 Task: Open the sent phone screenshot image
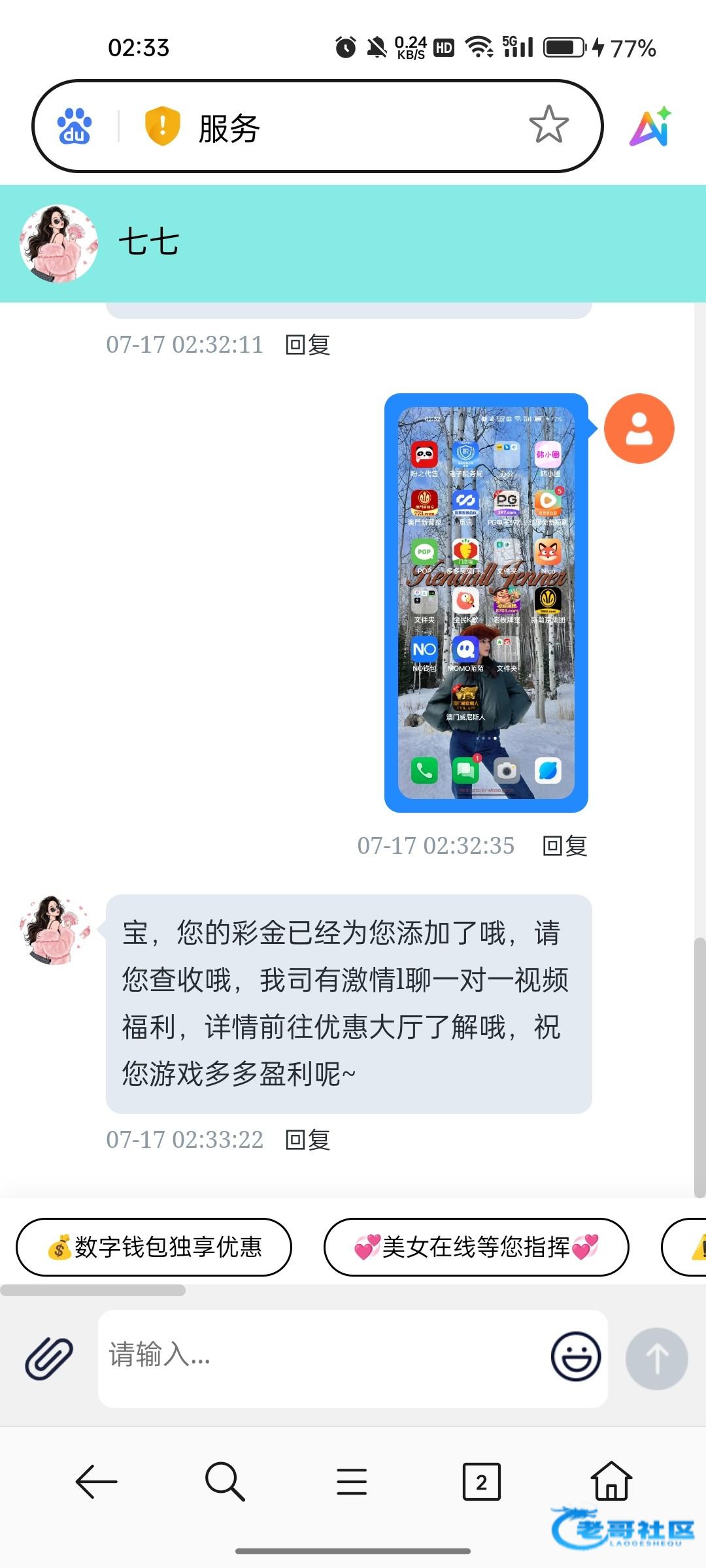tap(486, 602)
